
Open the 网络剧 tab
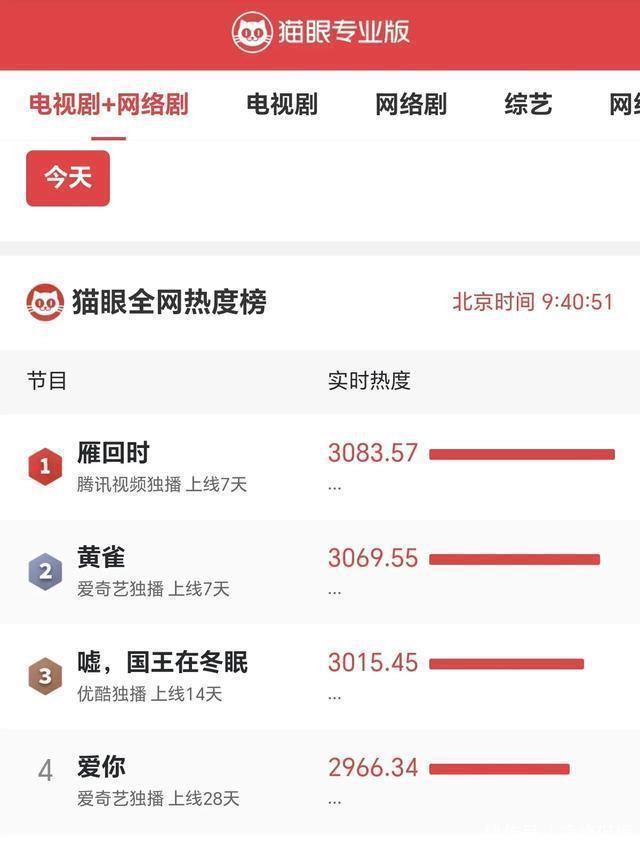pos(411,104)
